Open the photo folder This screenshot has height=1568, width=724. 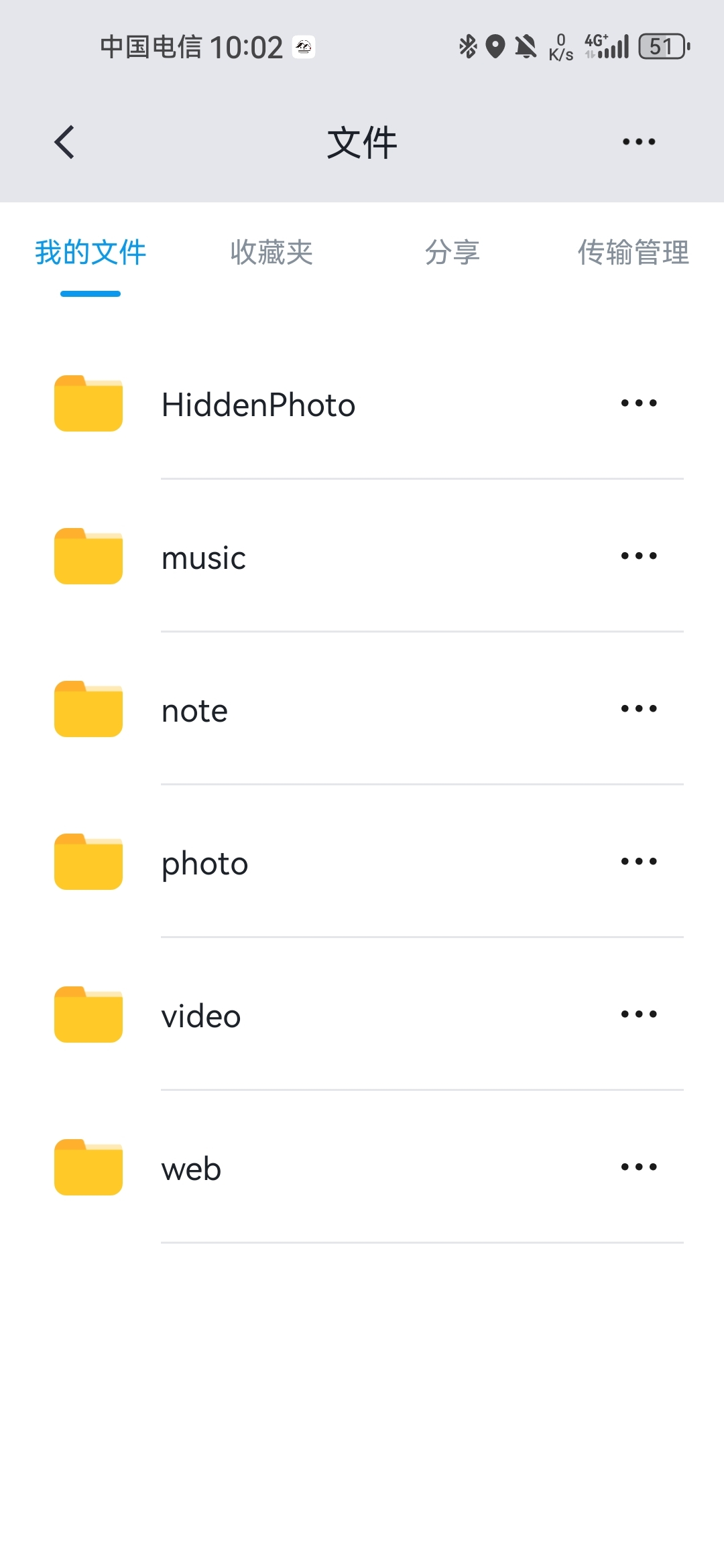tap(362, 862)
